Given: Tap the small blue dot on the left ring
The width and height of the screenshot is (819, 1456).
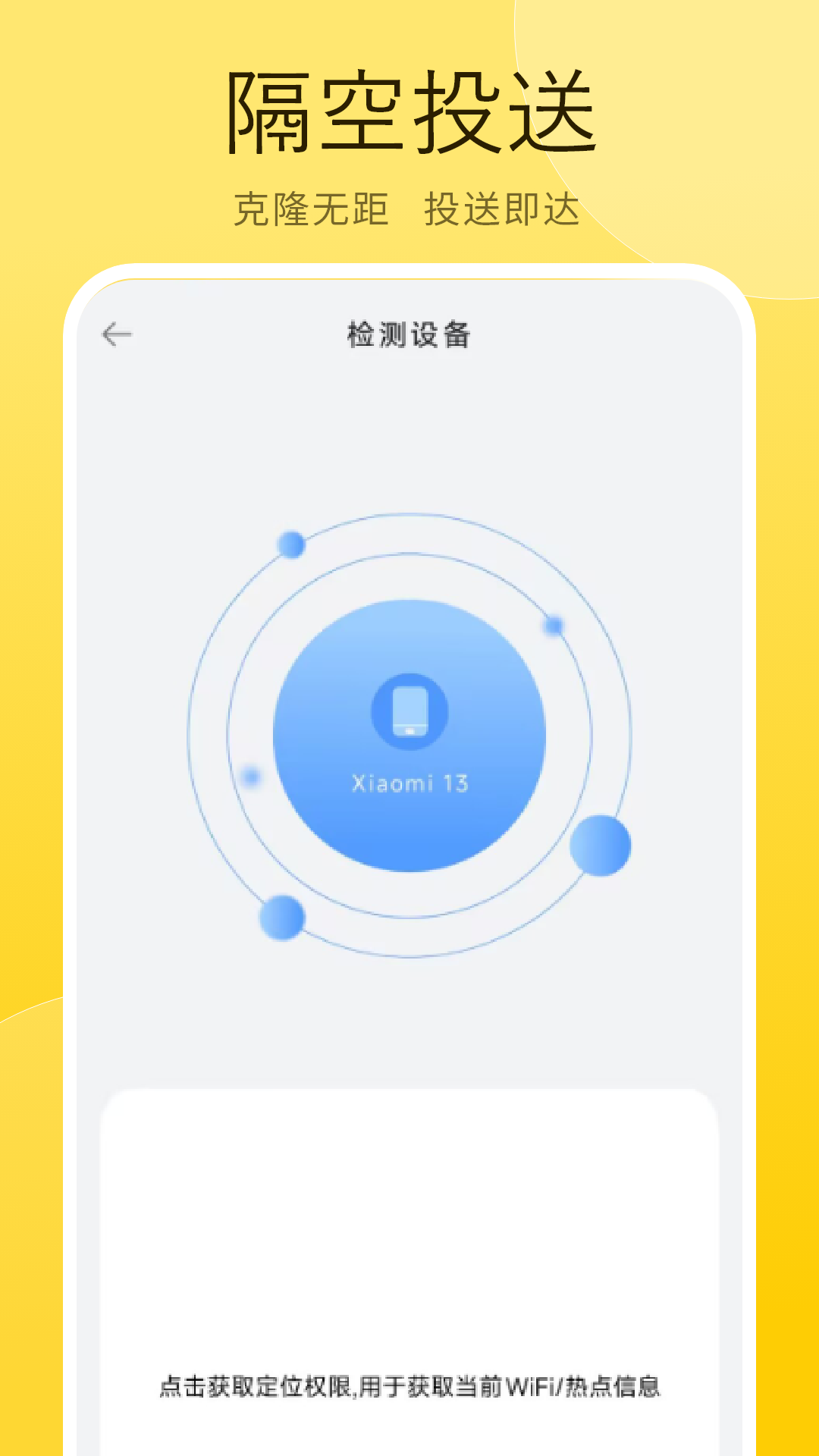Looking at the screenshot, I should 253,777.
